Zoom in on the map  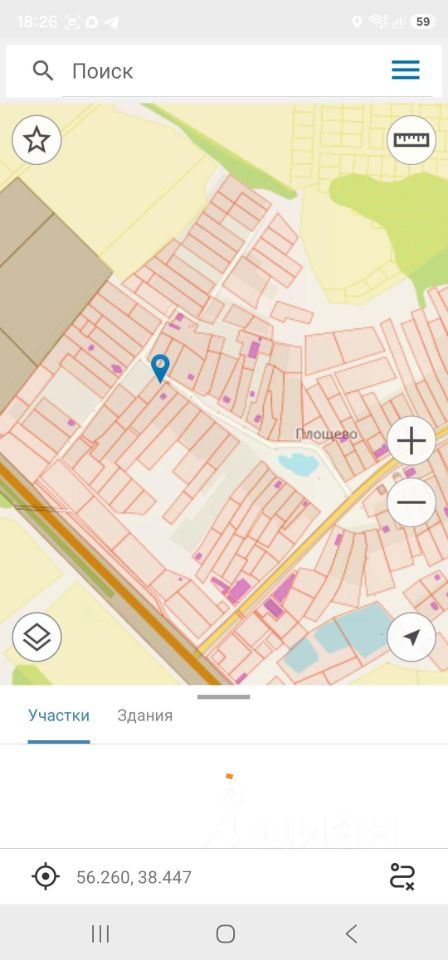tap(411, 441)
